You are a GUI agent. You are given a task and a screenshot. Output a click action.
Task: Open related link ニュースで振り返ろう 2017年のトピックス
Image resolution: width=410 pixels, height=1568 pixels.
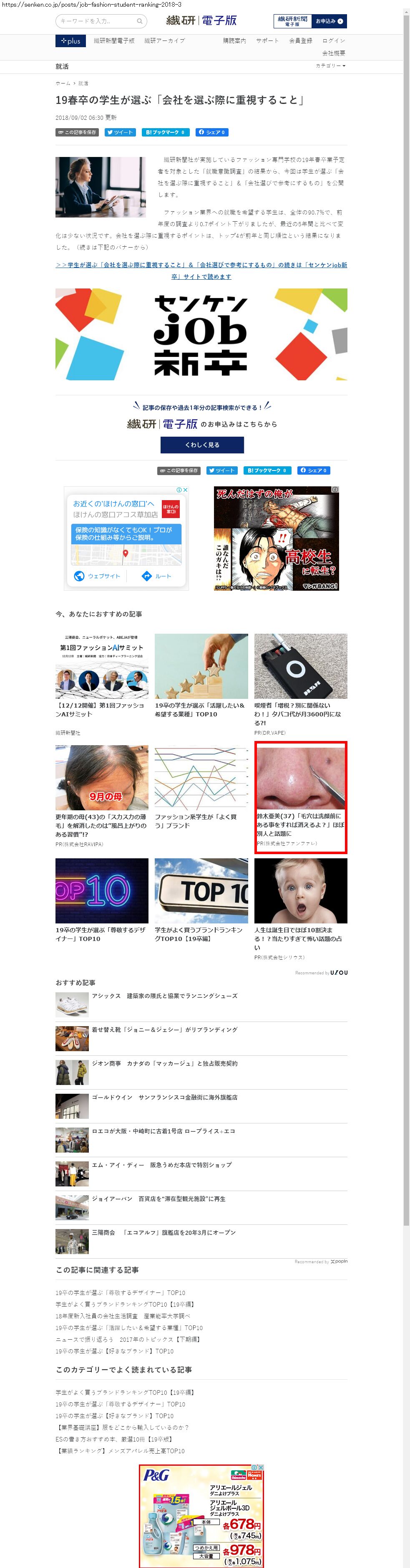128,1339
